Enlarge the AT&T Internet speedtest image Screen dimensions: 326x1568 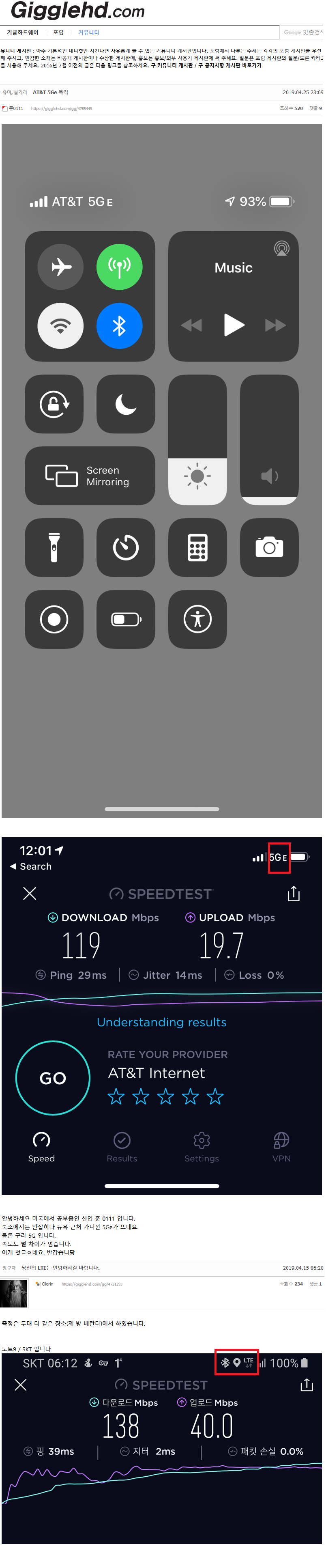[x=162, y=1015]
